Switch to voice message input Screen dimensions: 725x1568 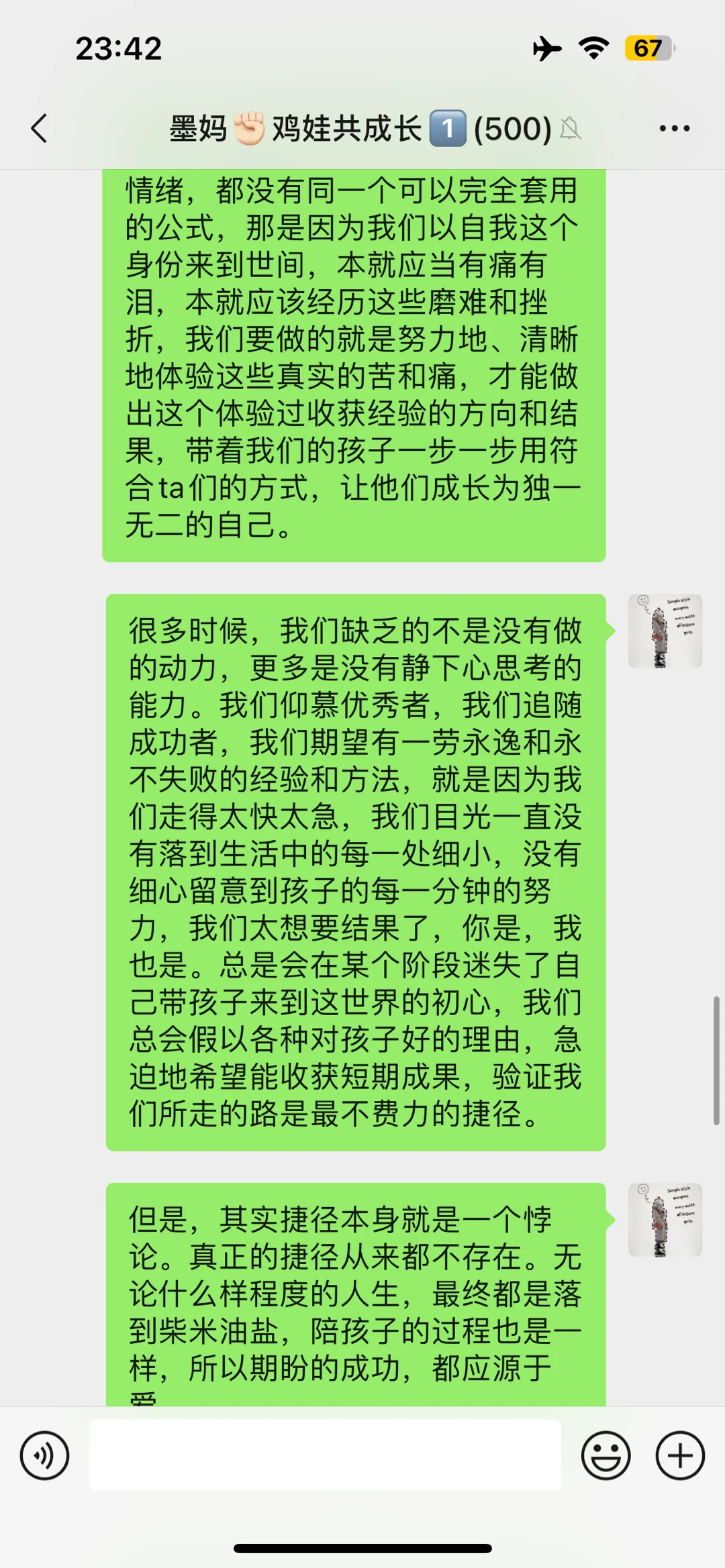44,1455
